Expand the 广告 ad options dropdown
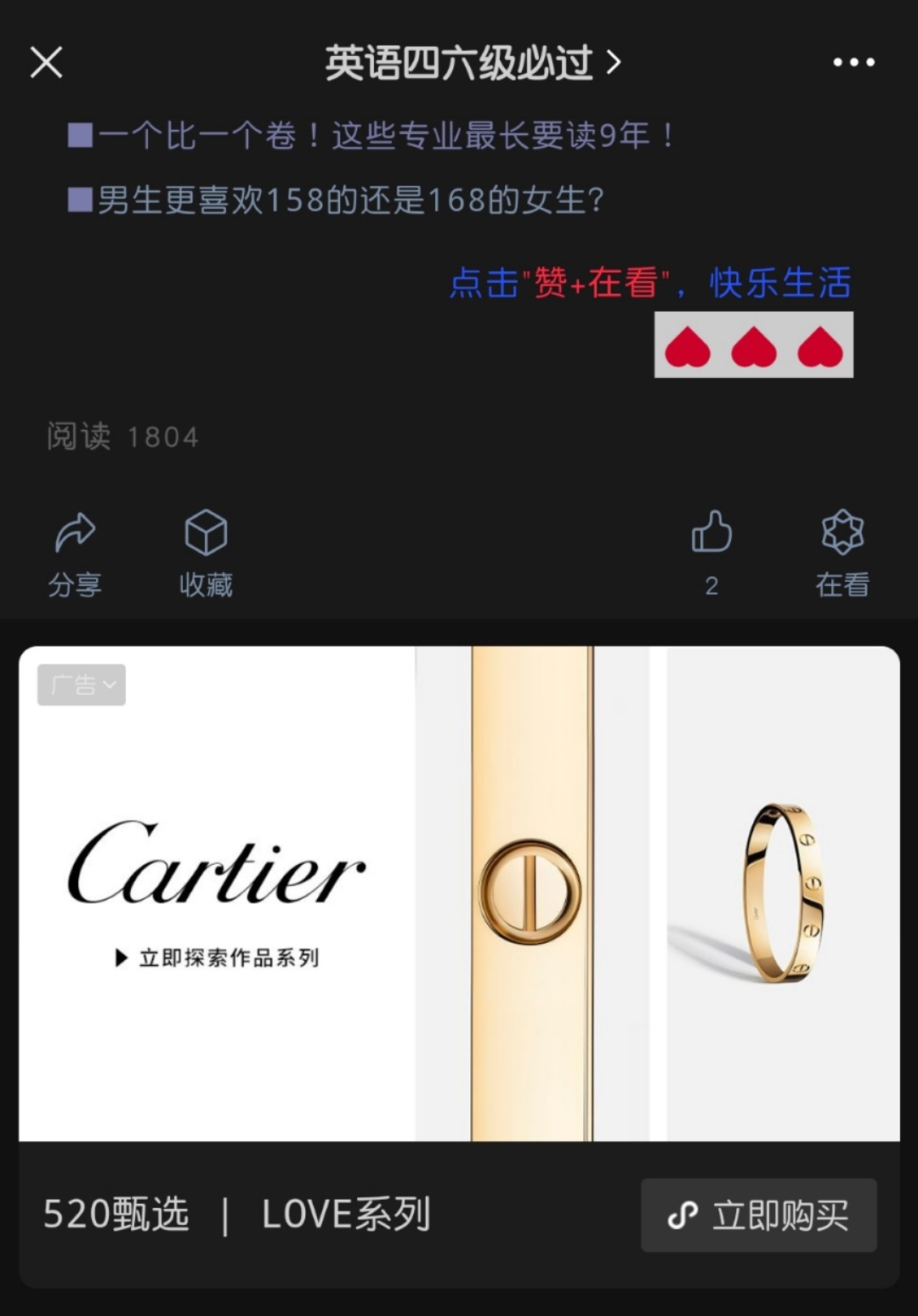This screenshot has height=1316, width=918. click(x=82, y=685)
